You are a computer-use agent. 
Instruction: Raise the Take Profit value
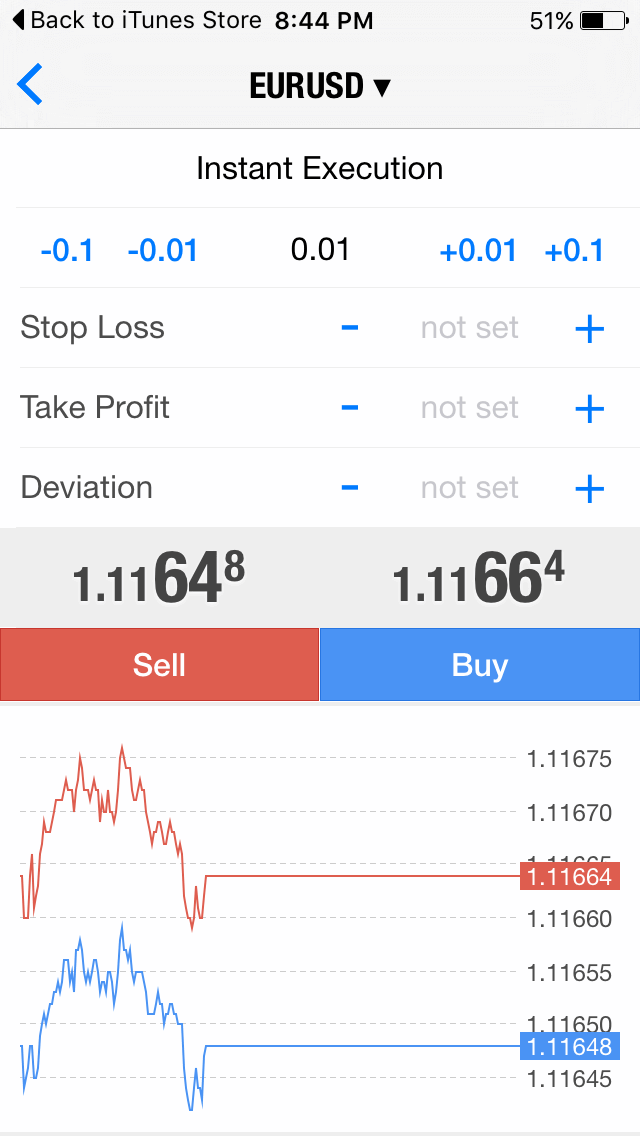click(x=590, y=408)
